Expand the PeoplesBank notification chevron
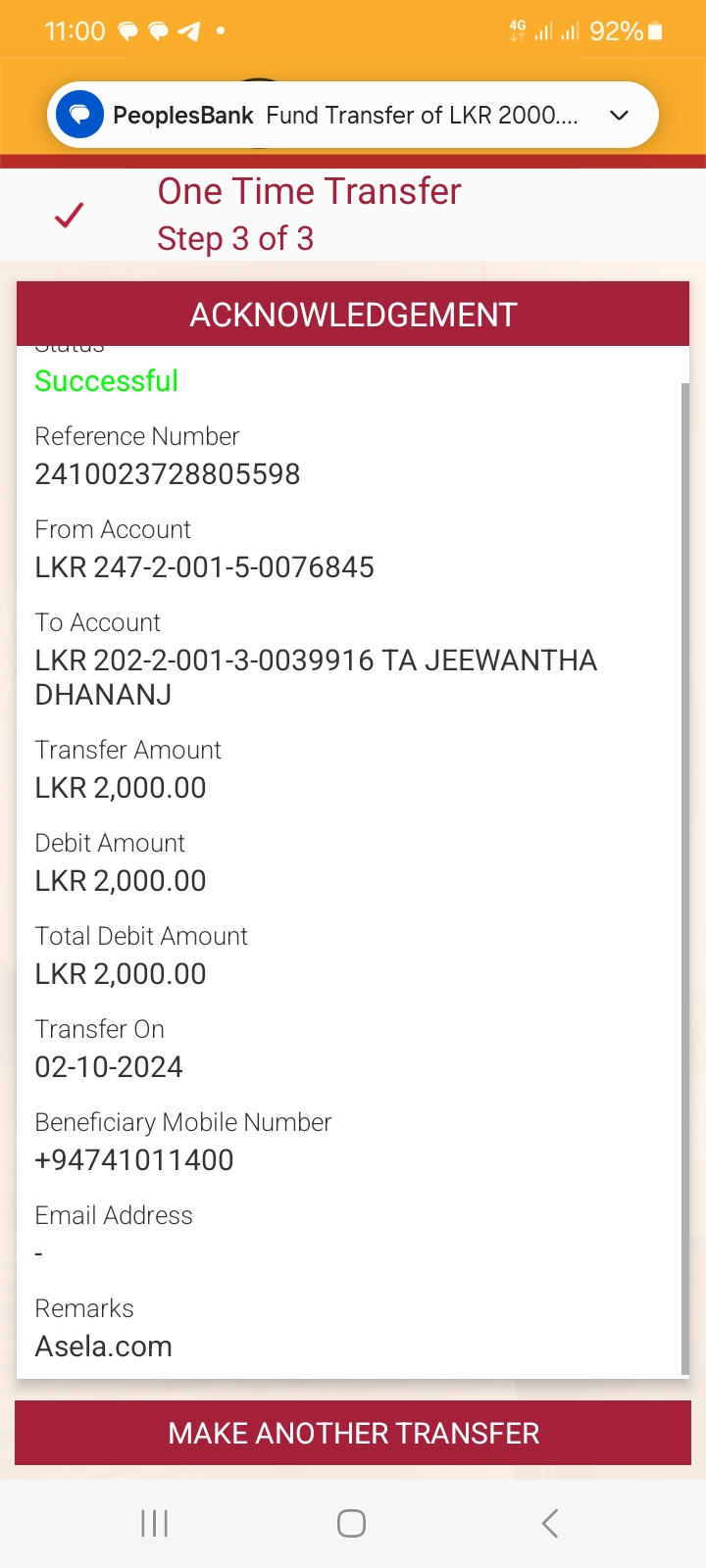The height and width of the screenshot is (1568, 706). (x=619, y=116)
